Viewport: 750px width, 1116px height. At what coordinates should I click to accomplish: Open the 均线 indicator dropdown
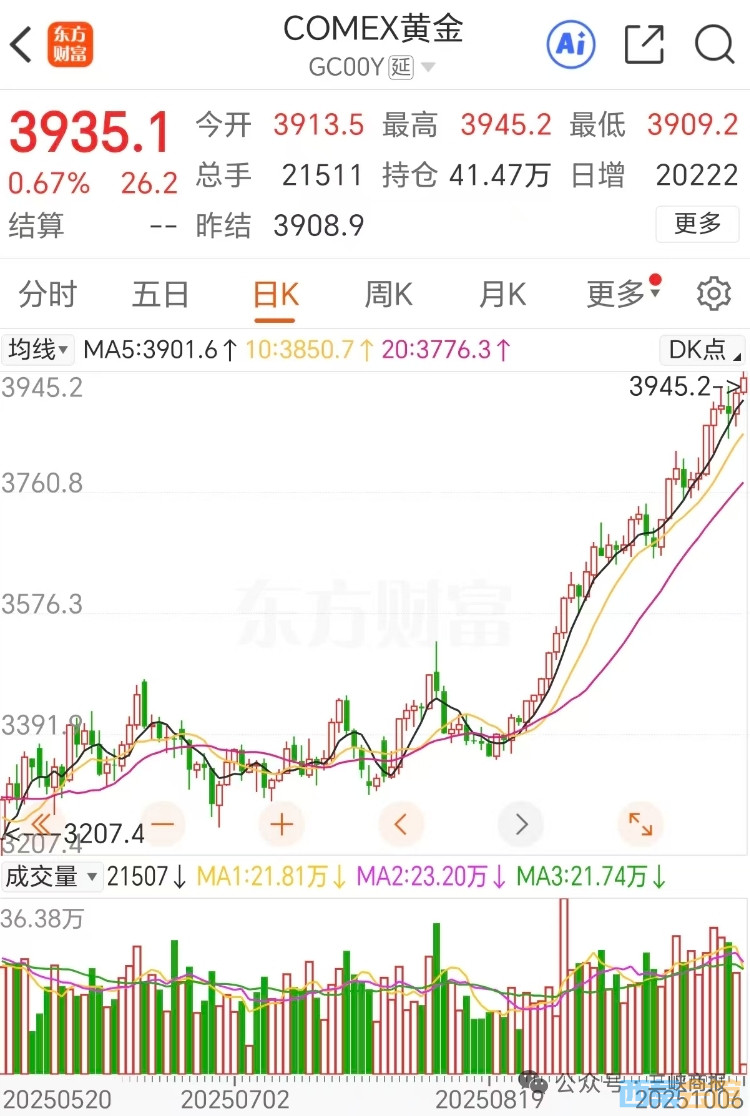pos(40,350)
